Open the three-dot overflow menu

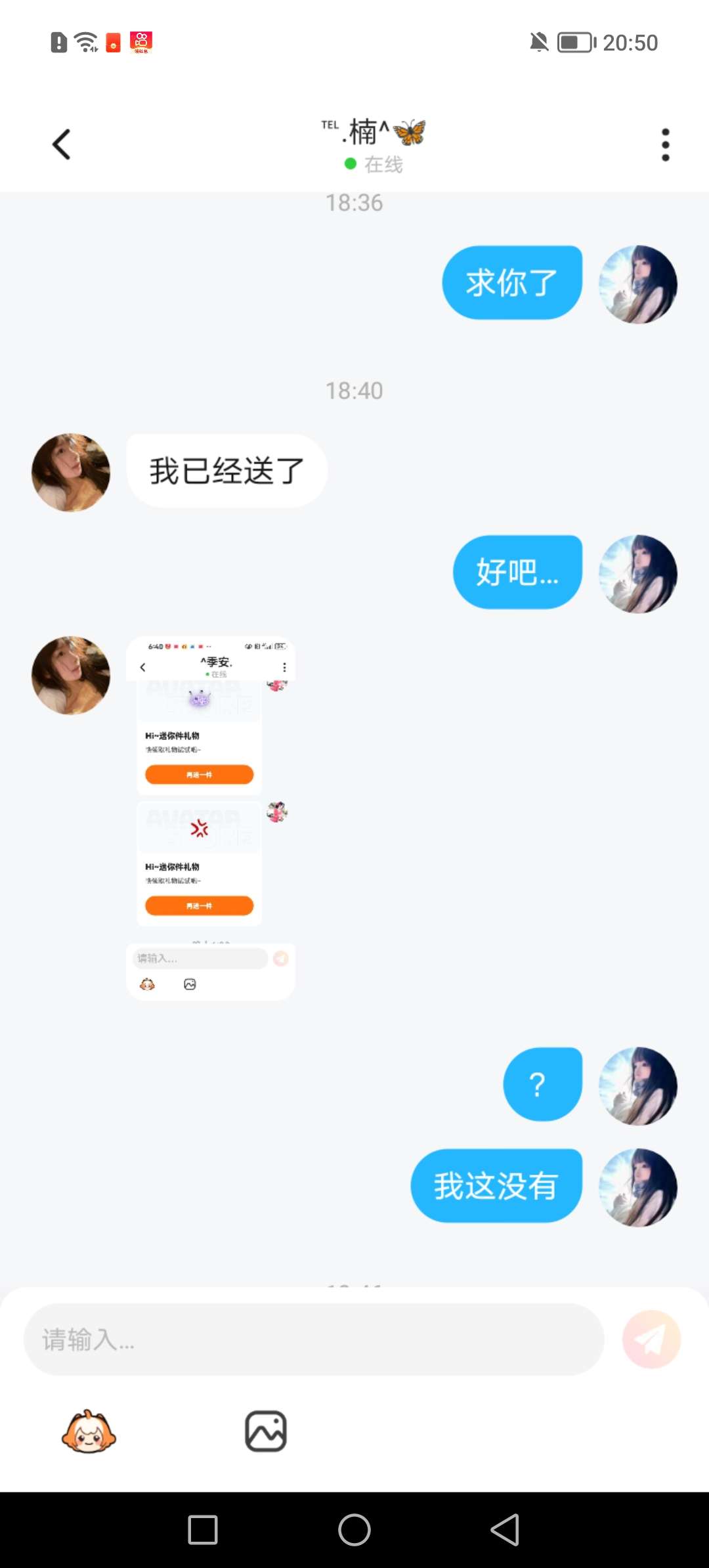(x=665, y=144)
